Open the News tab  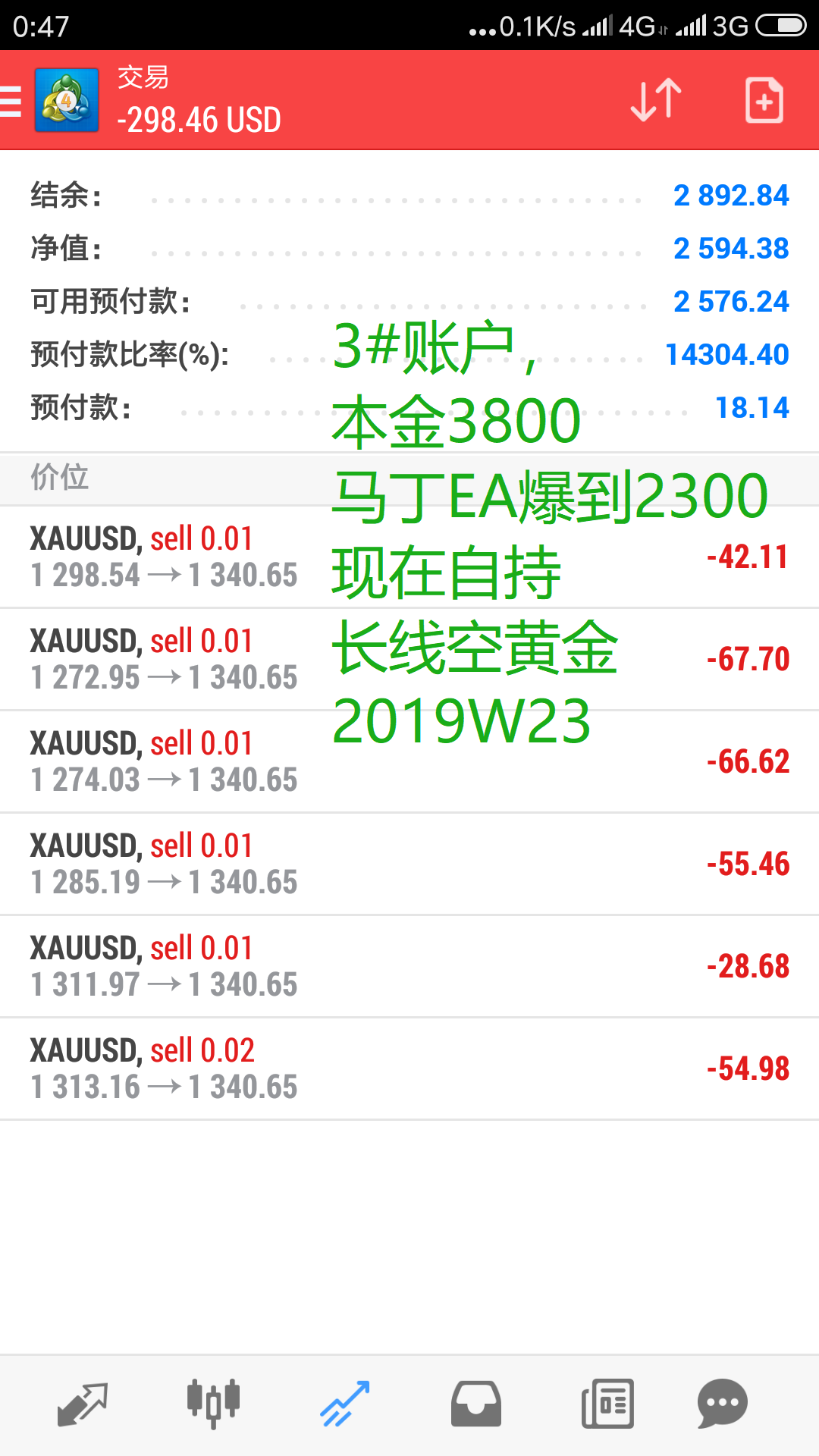[x=607, y=1404]
